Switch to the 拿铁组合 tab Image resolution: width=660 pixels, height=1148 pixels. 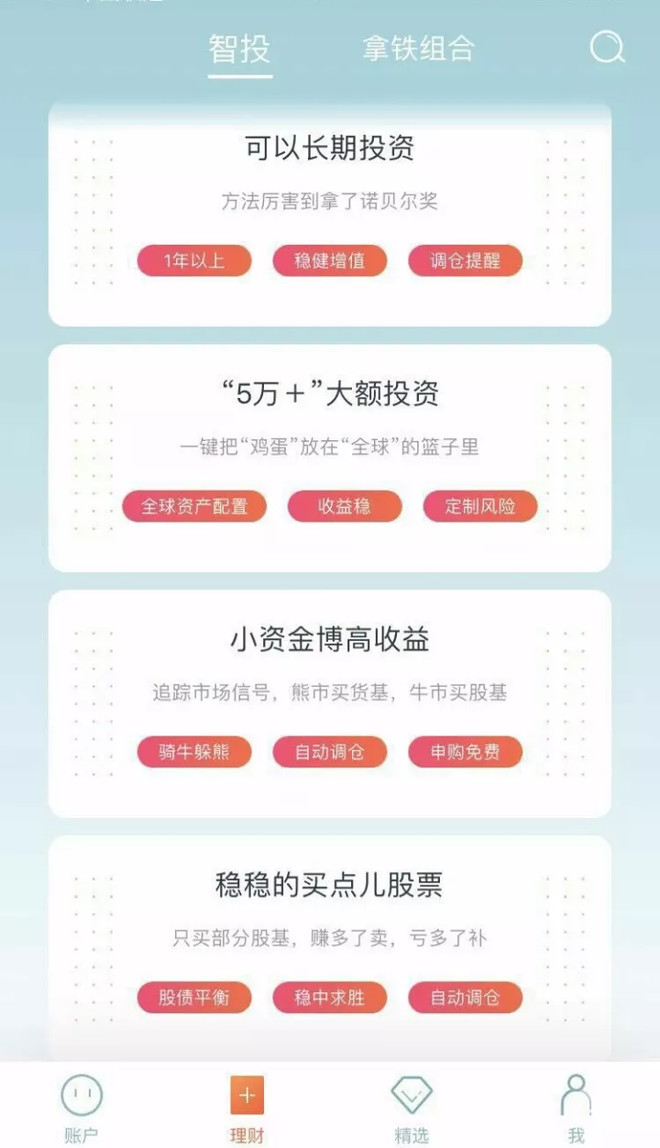pyautogui.click(x=418, y=49)
